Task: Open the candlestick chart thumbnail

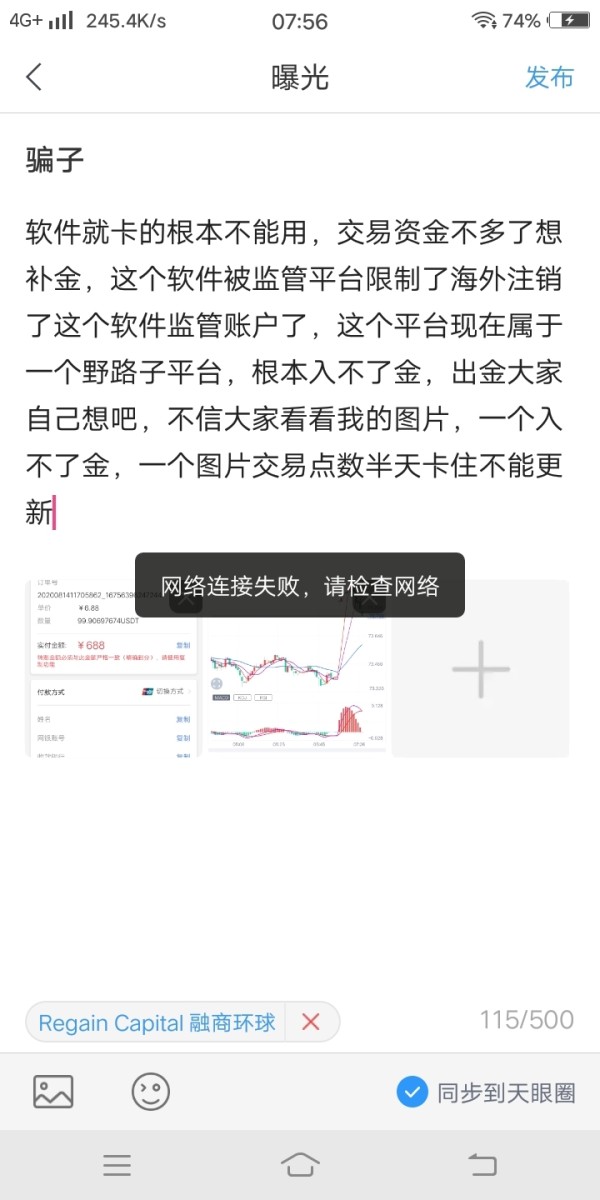Action: click(297, 668)
